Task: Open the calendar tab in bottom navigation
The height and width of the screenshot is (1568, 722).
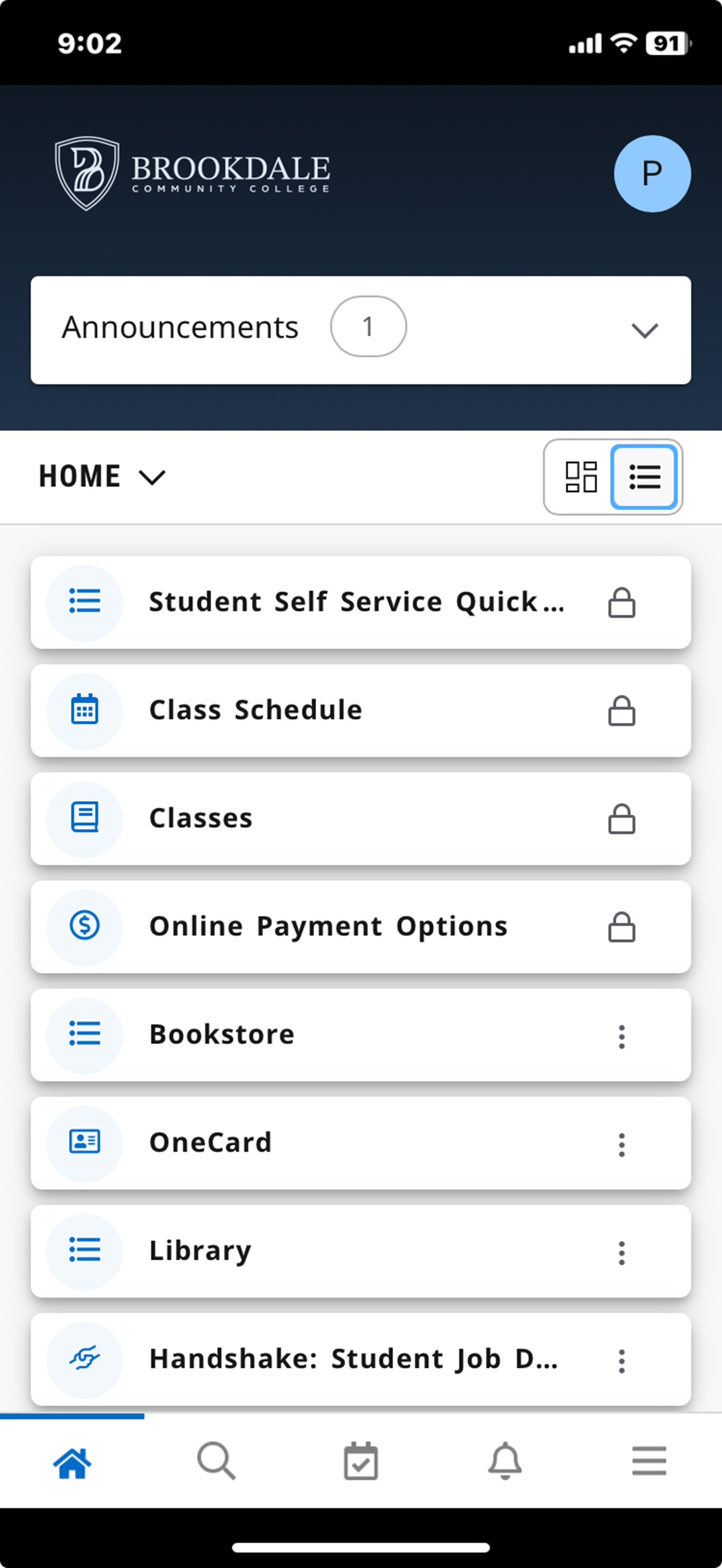Action: pyautogui.click(x=361, y=1461)
